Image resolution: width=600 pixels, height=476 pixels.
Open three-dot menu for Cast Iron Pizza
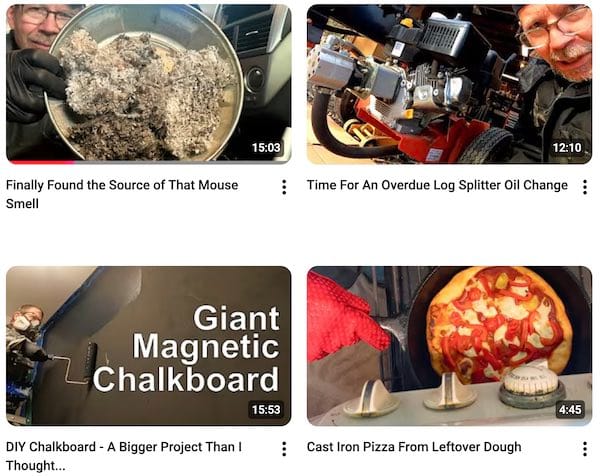[x=584, y=449]
